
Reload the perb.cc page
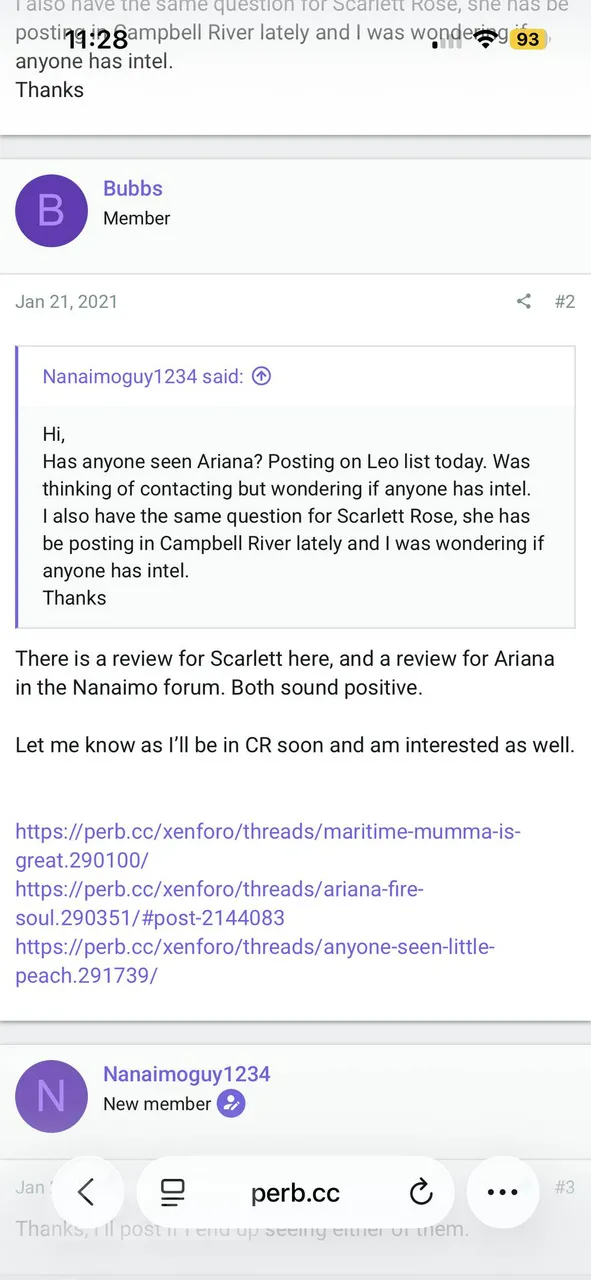pyautogui.click(x=421, y=1192)
